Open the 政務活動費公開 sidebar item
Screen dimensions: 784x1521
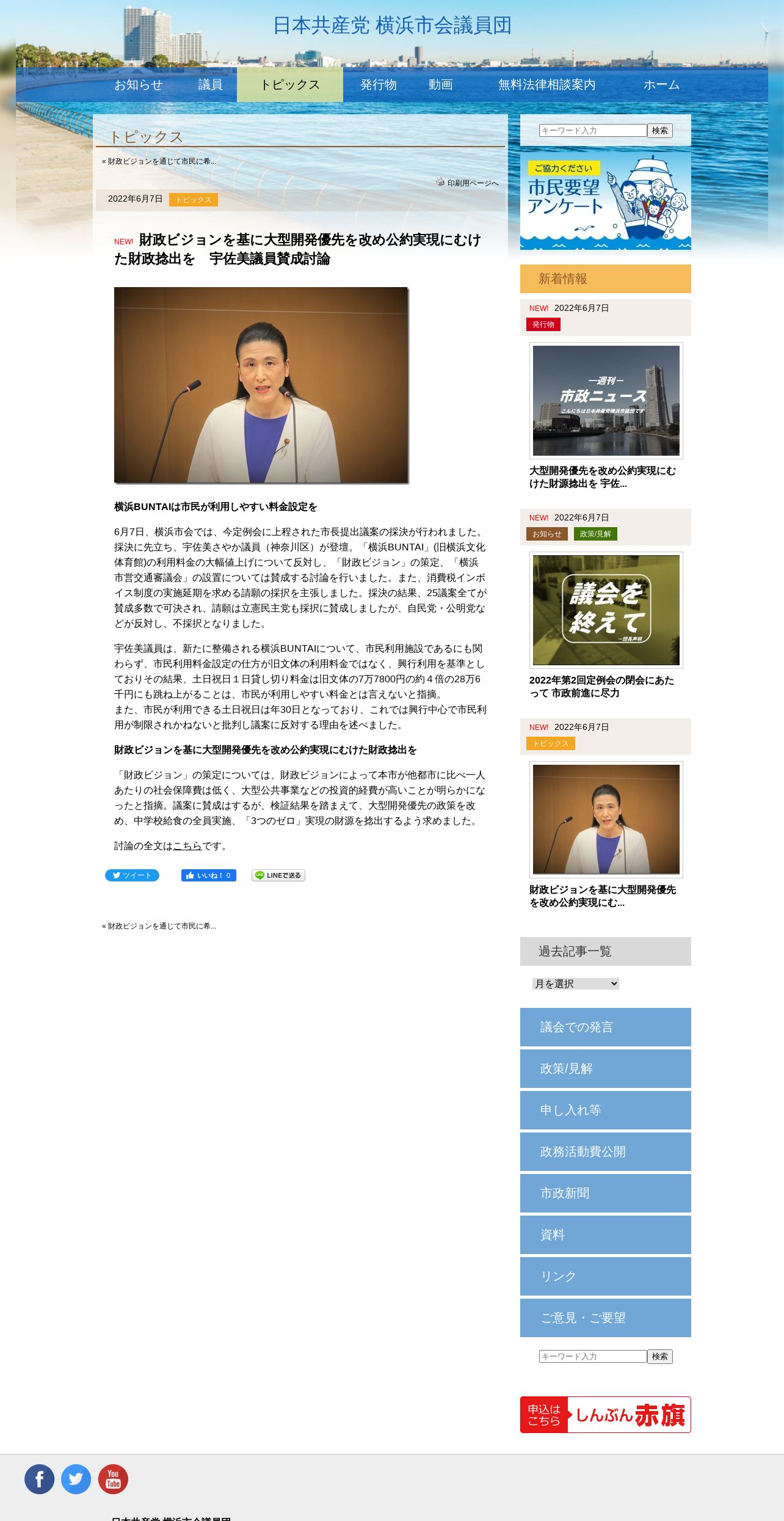point(606,1151)
